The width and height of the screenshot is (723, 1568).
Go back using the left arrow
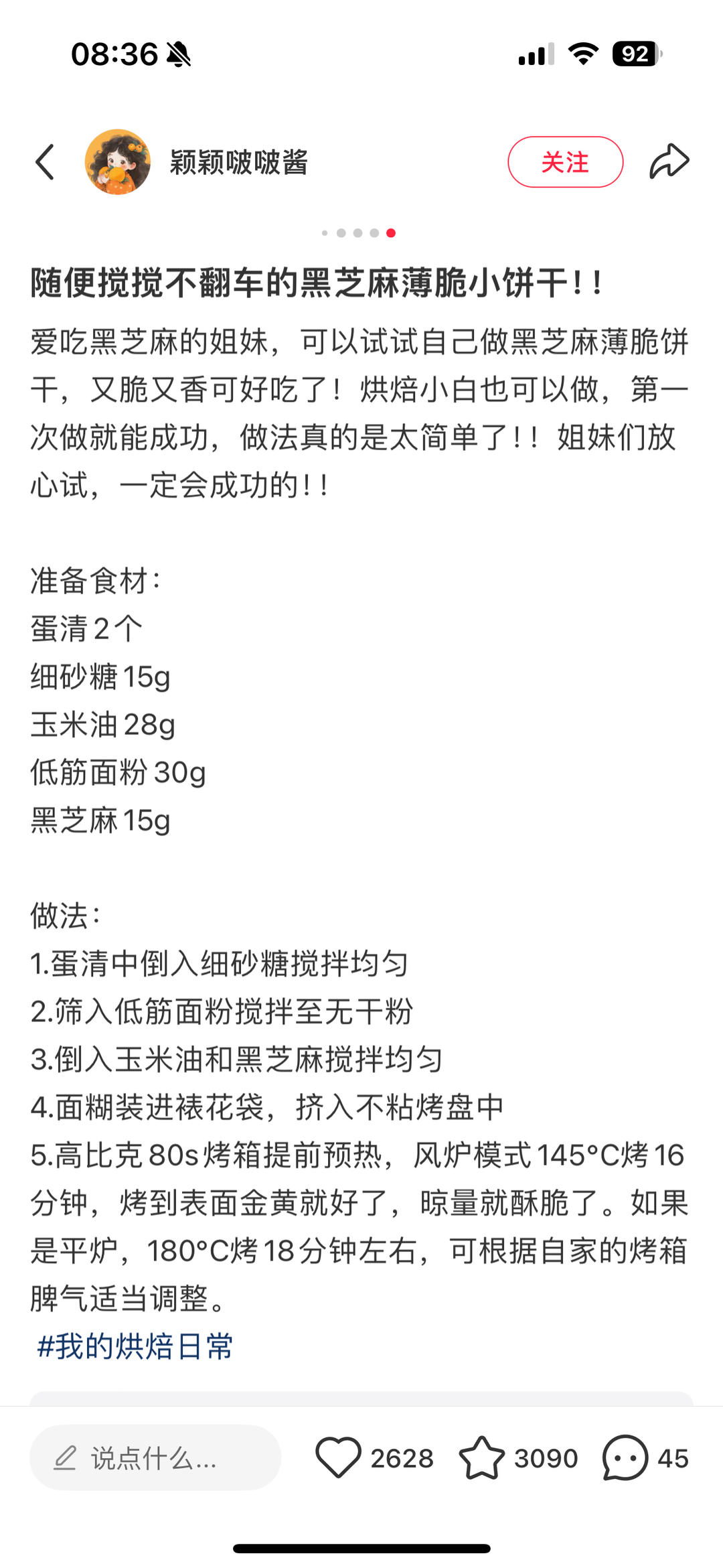coord(45,162)
